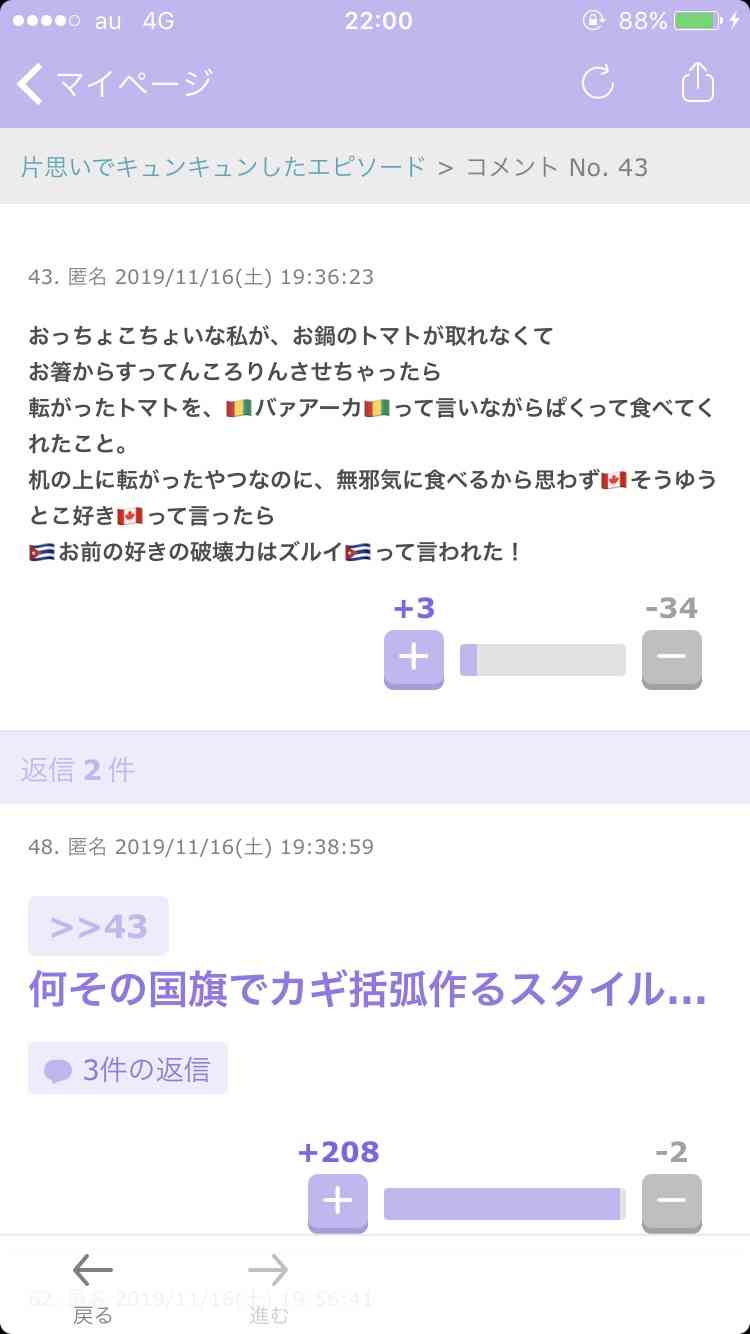Go back to マイページ
This screenshot has width=750, height=1334.
(115, 84)
